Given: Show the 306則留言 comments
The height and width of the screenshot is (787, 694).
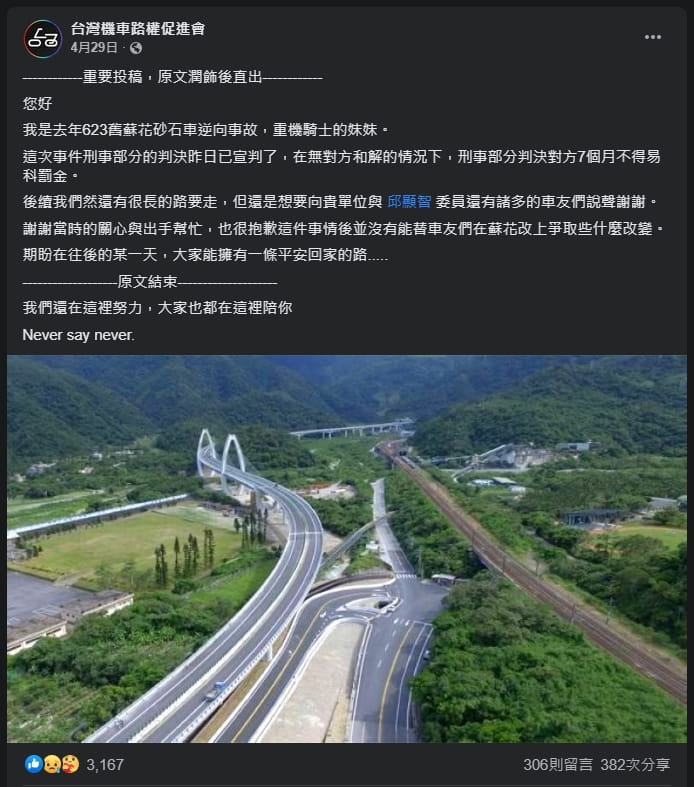Looking at the screenshot, I should (557, 765).
